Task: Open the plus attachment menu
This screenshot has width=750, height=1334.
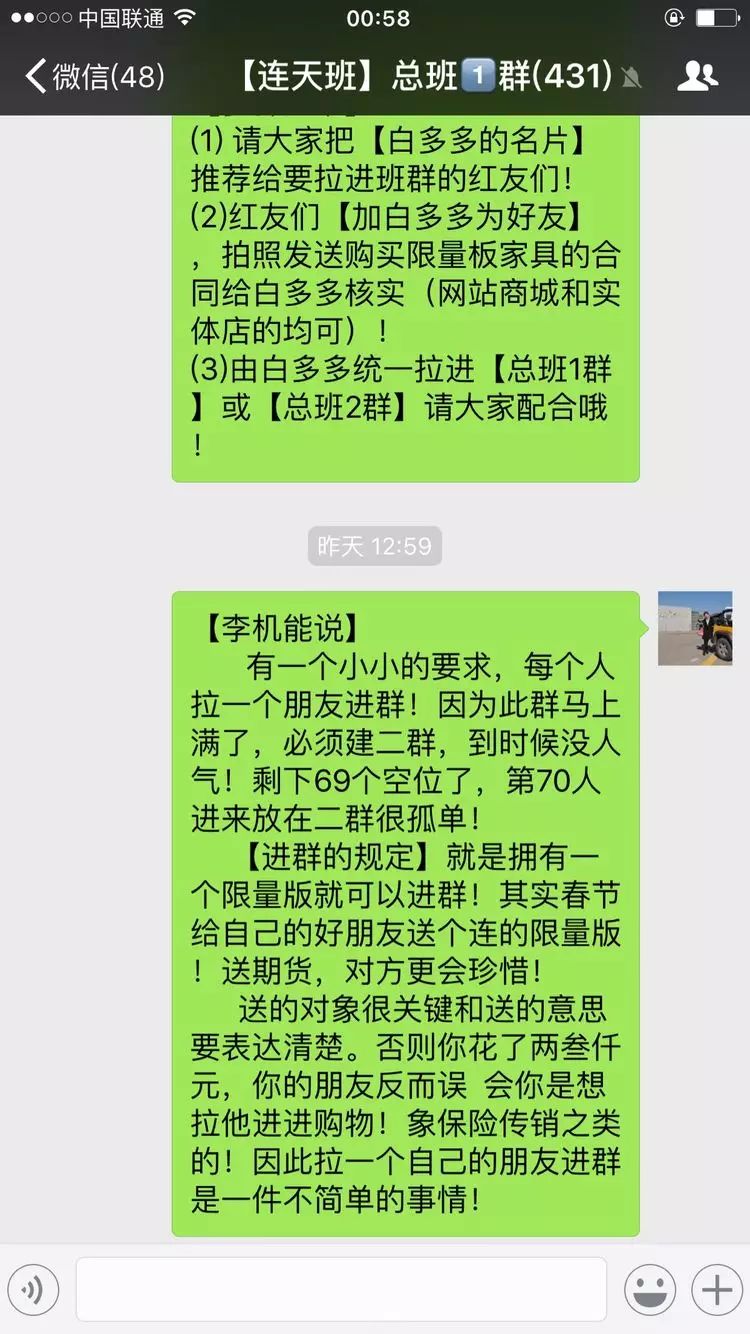Action: point(716,1290)
